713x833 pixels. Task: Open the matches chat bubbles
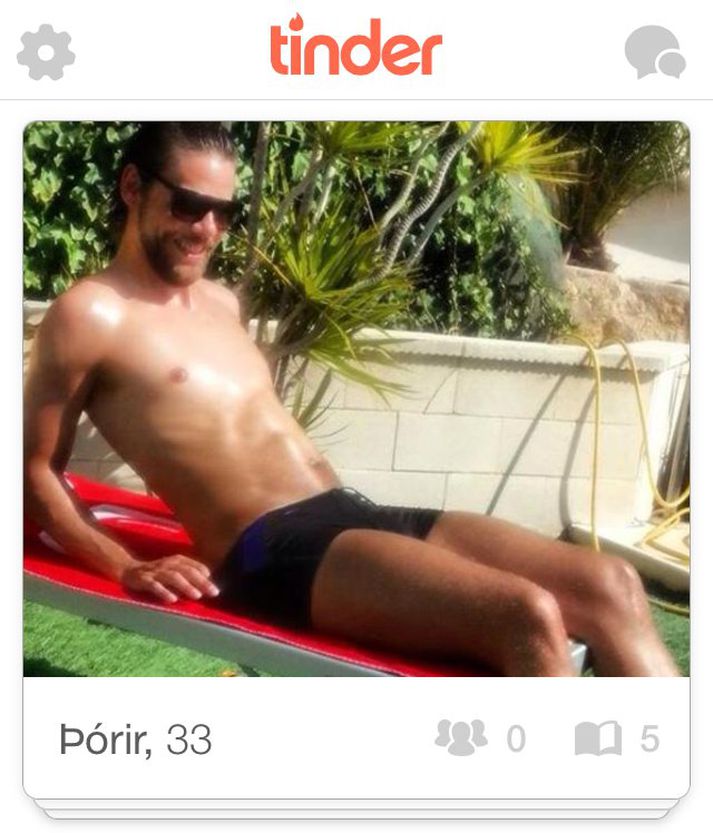tap(655, 52)
